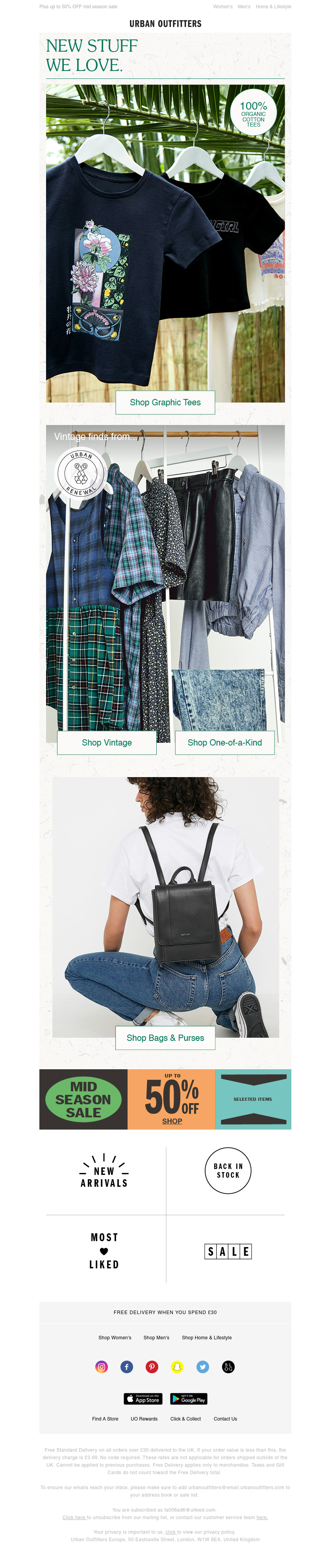Screen dimensions: 315x1568
Task: Open the Shop Men's footer link
Action: click(156, 1337)
